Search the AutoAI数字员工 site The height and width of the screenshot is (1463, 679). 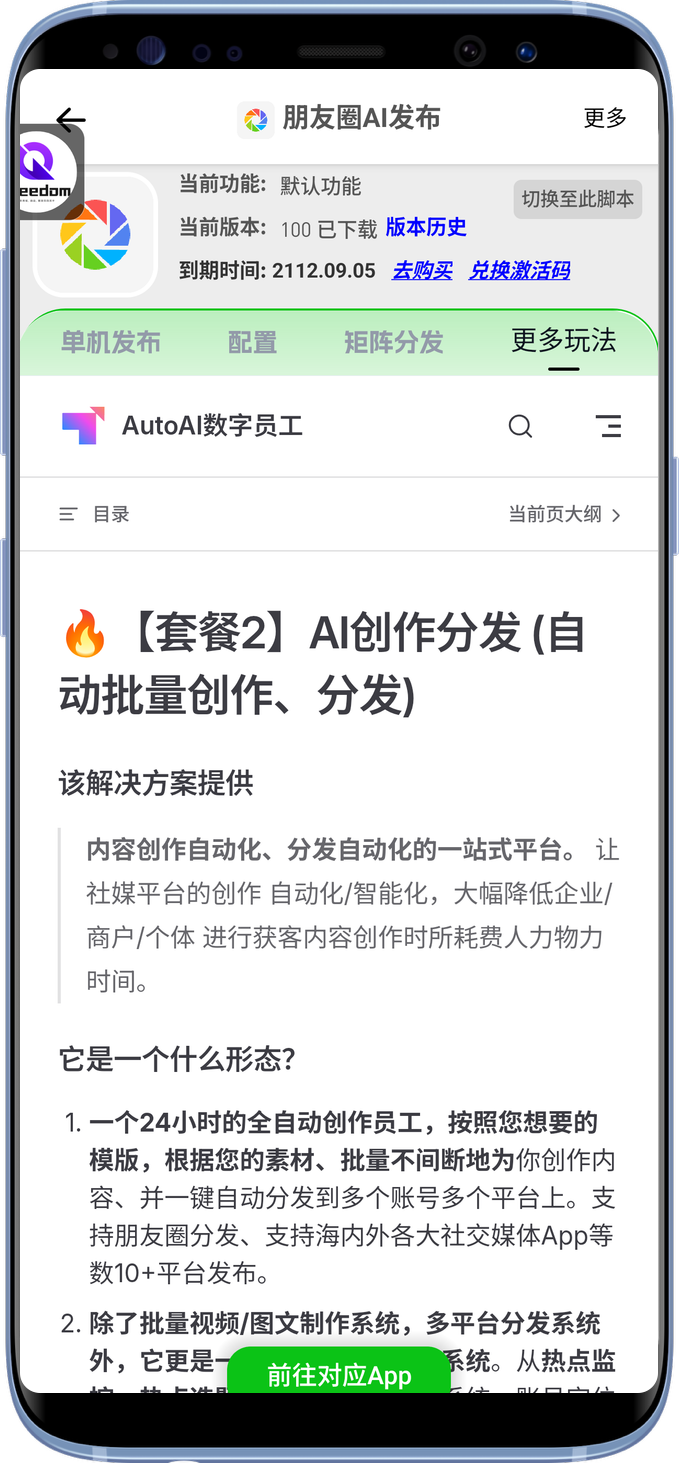(520, 426)
